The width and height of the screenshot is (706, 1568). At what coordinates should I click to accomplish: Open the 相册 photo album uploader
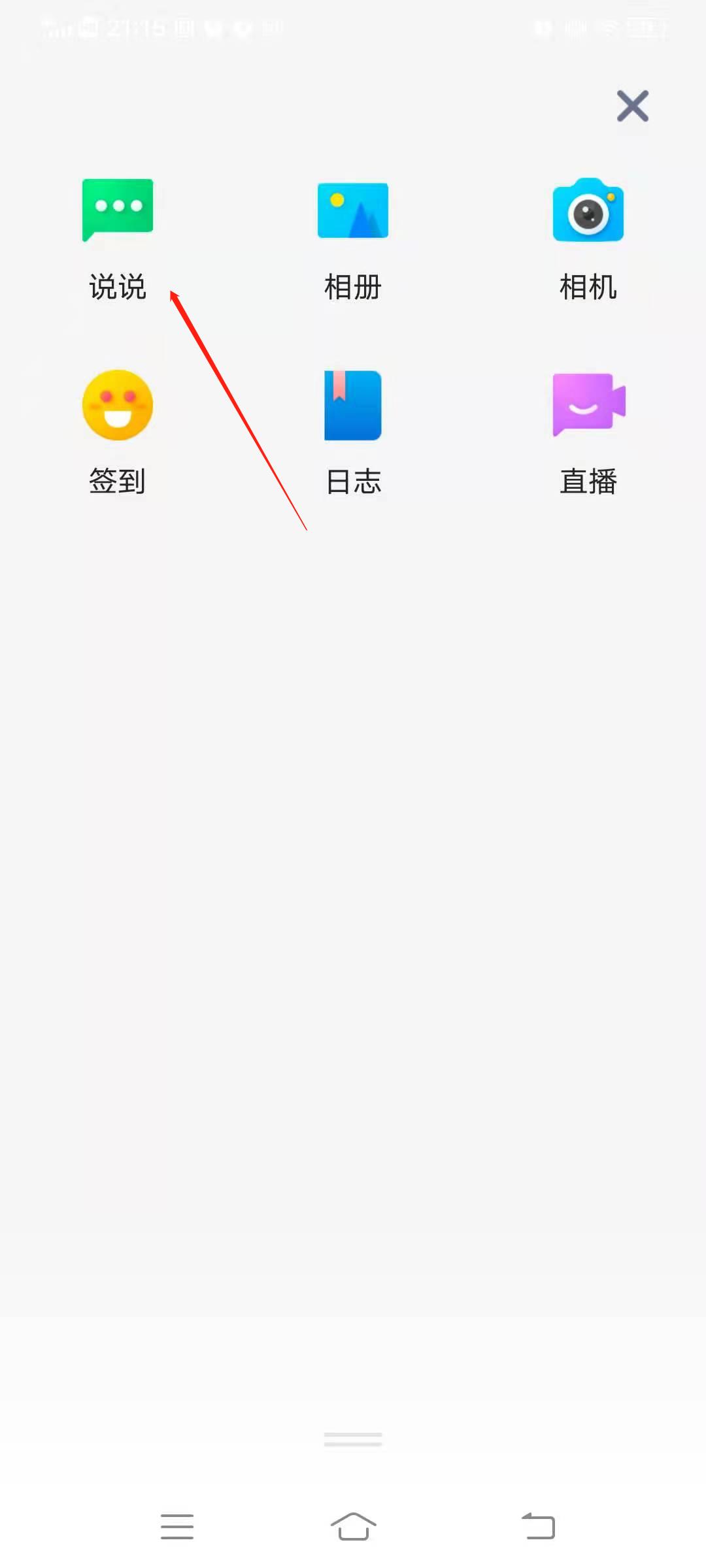click(353, 209)
